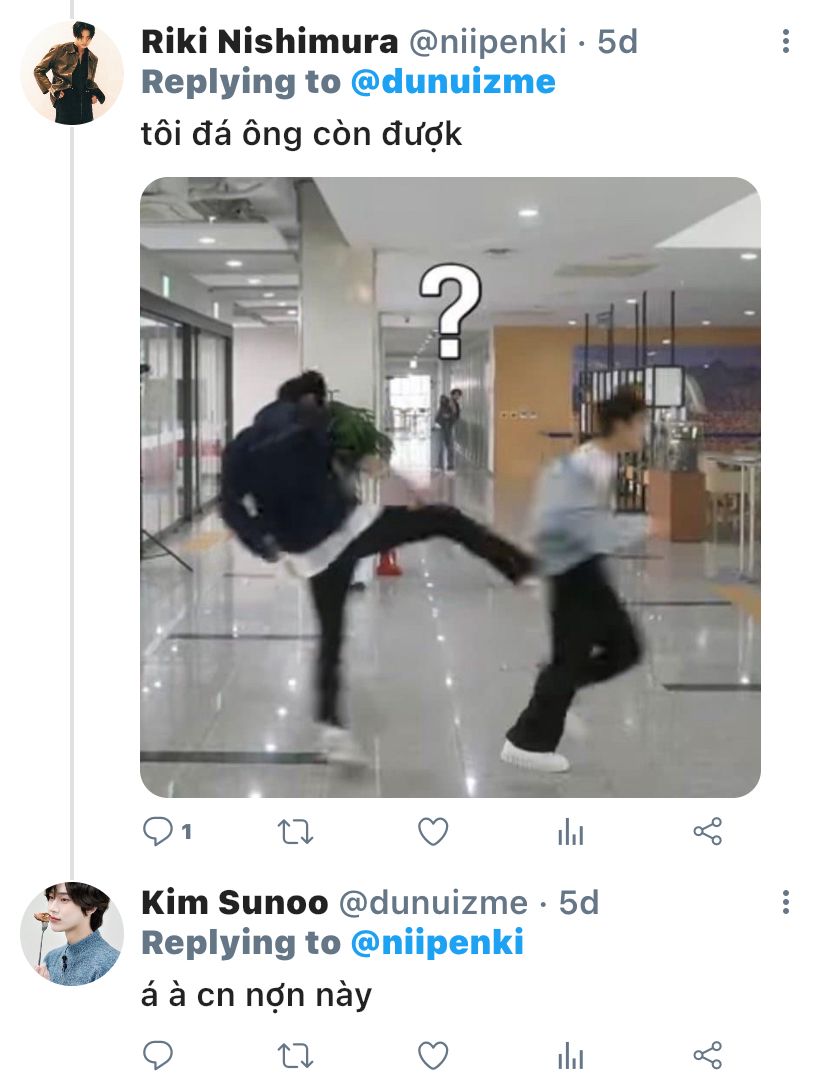Share Riki Nishimura's tweet

click(x=707, y=831)
